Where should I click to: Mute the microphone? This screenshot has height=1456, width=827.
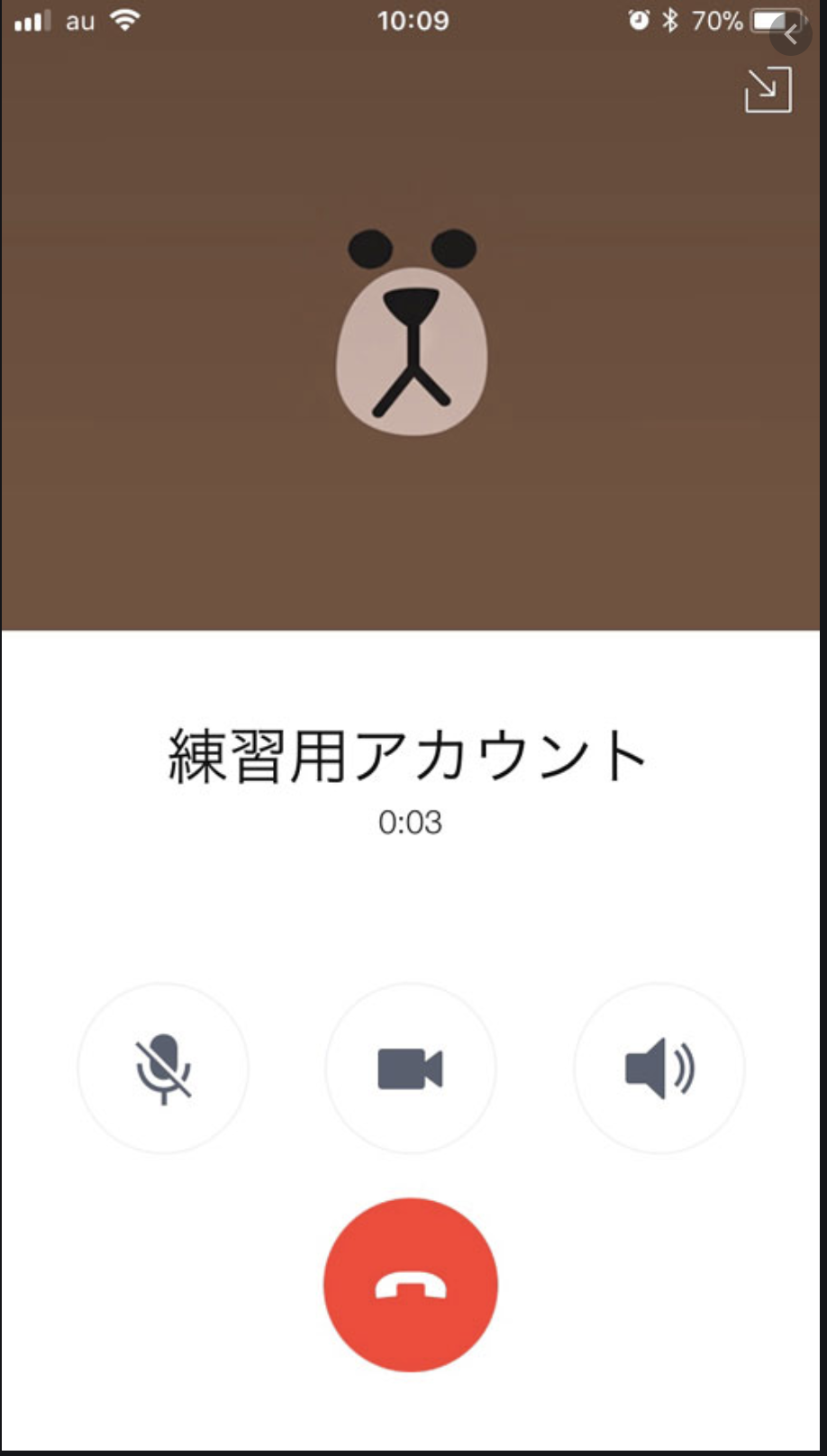coord(163,1069)
